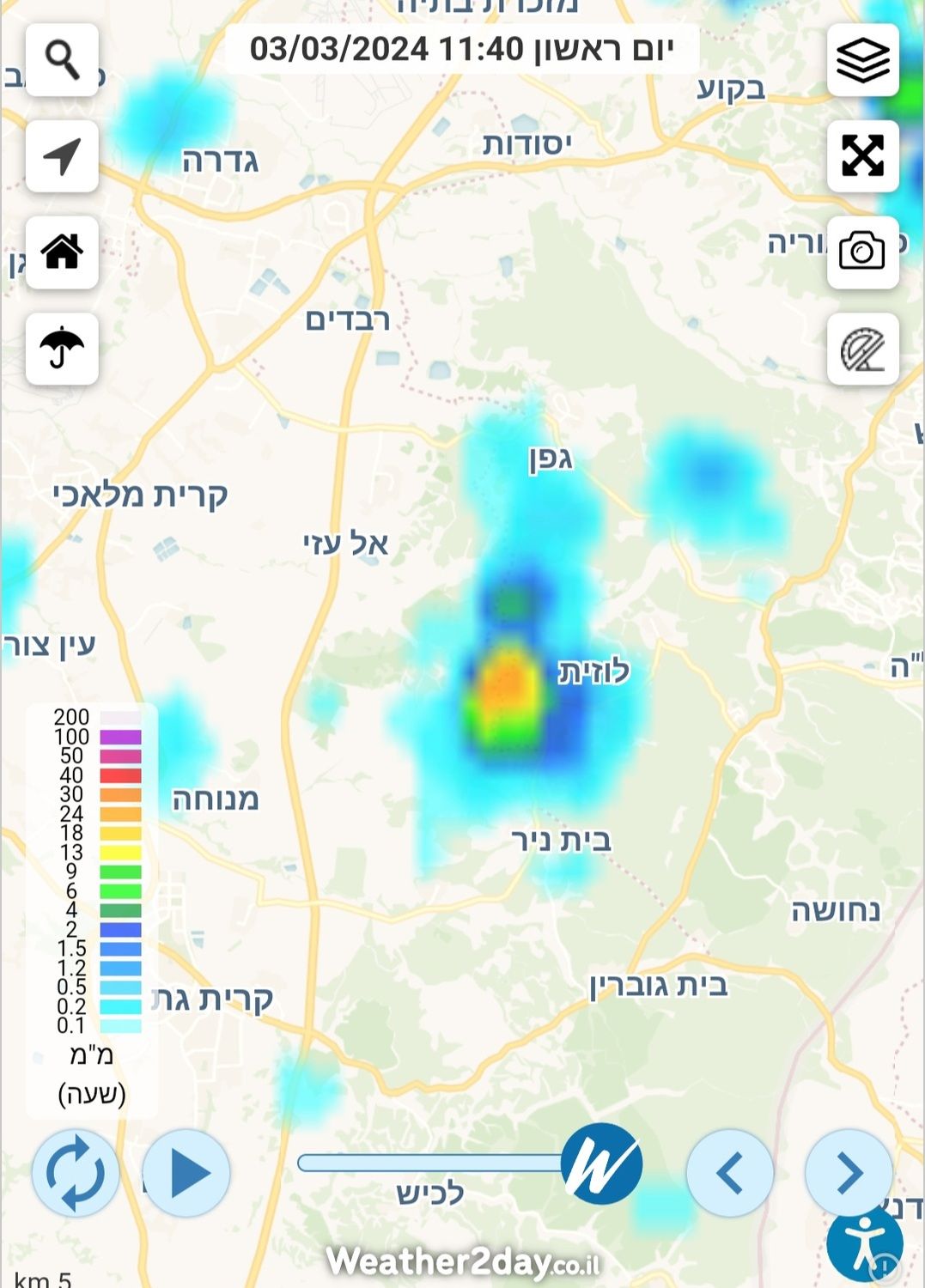Capture a screenshot with the camera icon
The image size is (925, 1288).
862,252
